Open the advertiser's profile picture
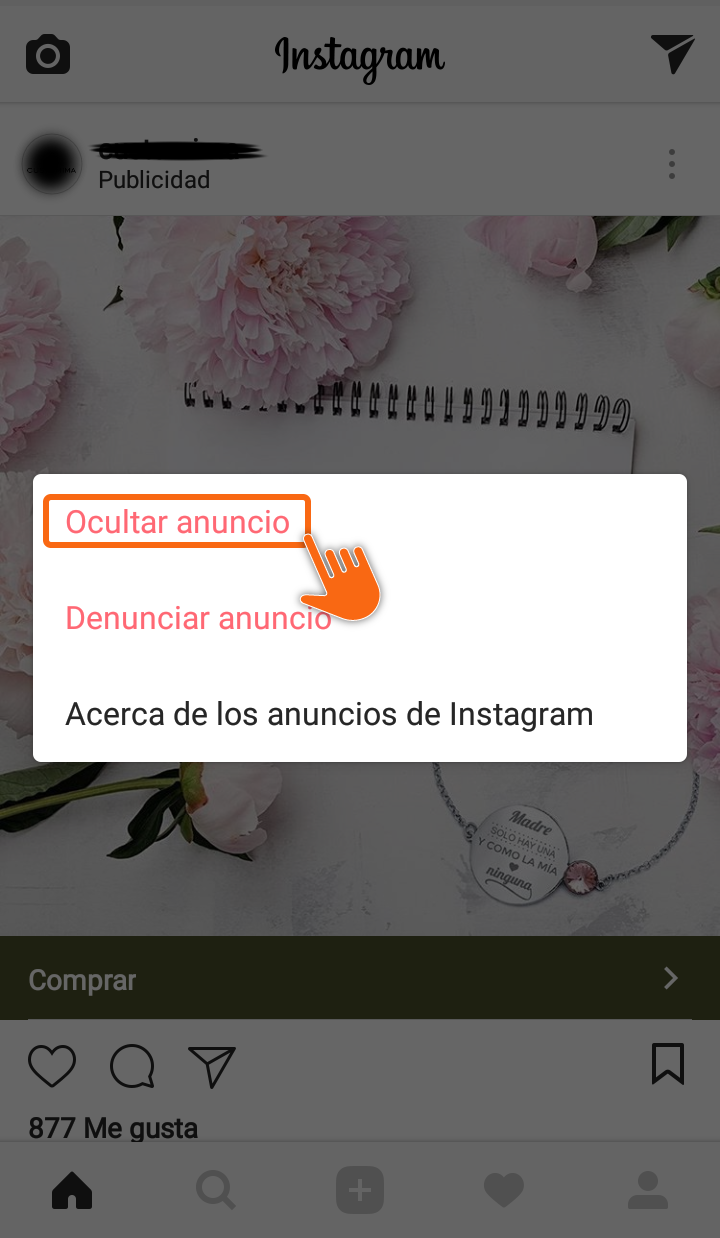The width and height of the screenshot is (720, 1238). click(x=51, y=164)
